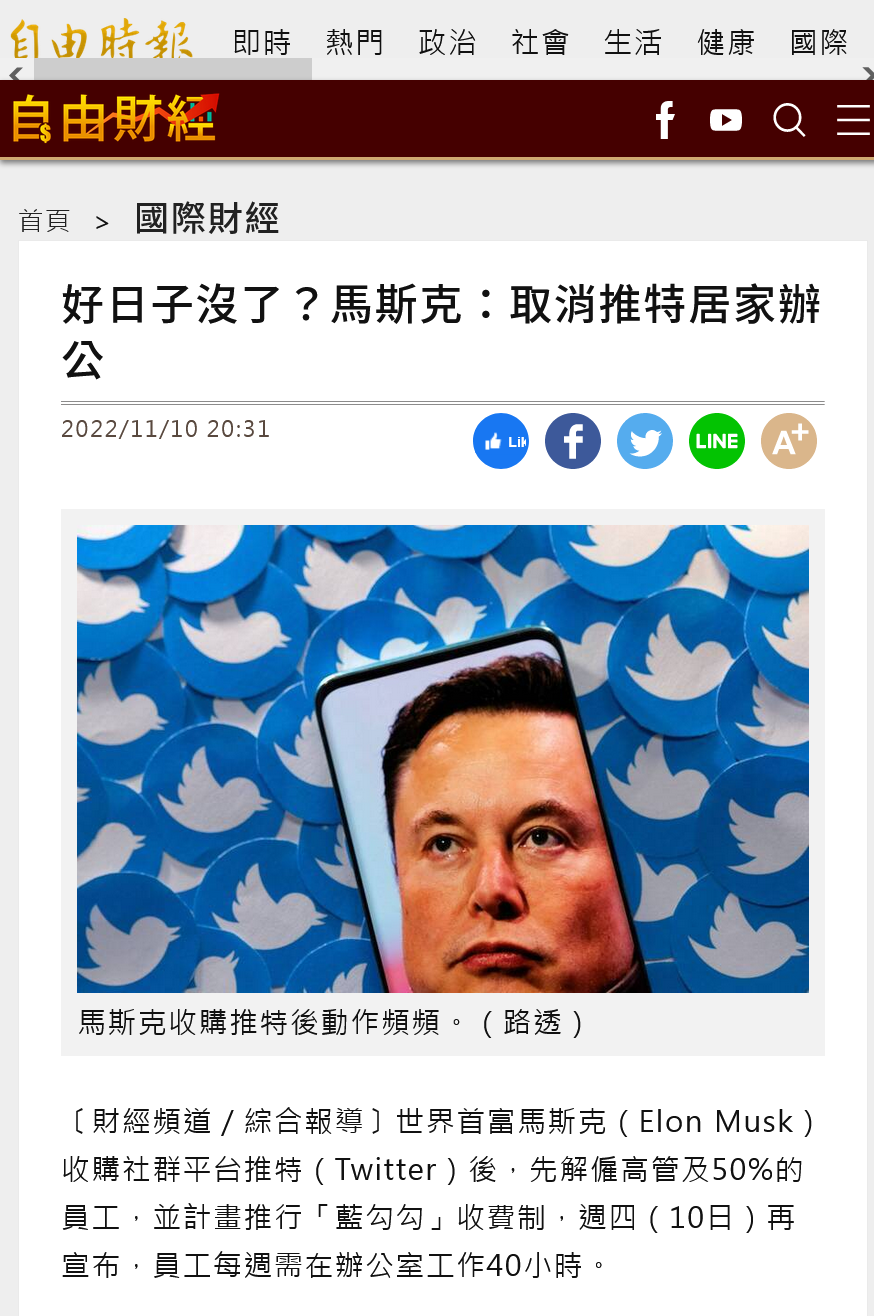The image size is (874, 1316).
Task: Open the 即時 news section
Action: point(262,42)
